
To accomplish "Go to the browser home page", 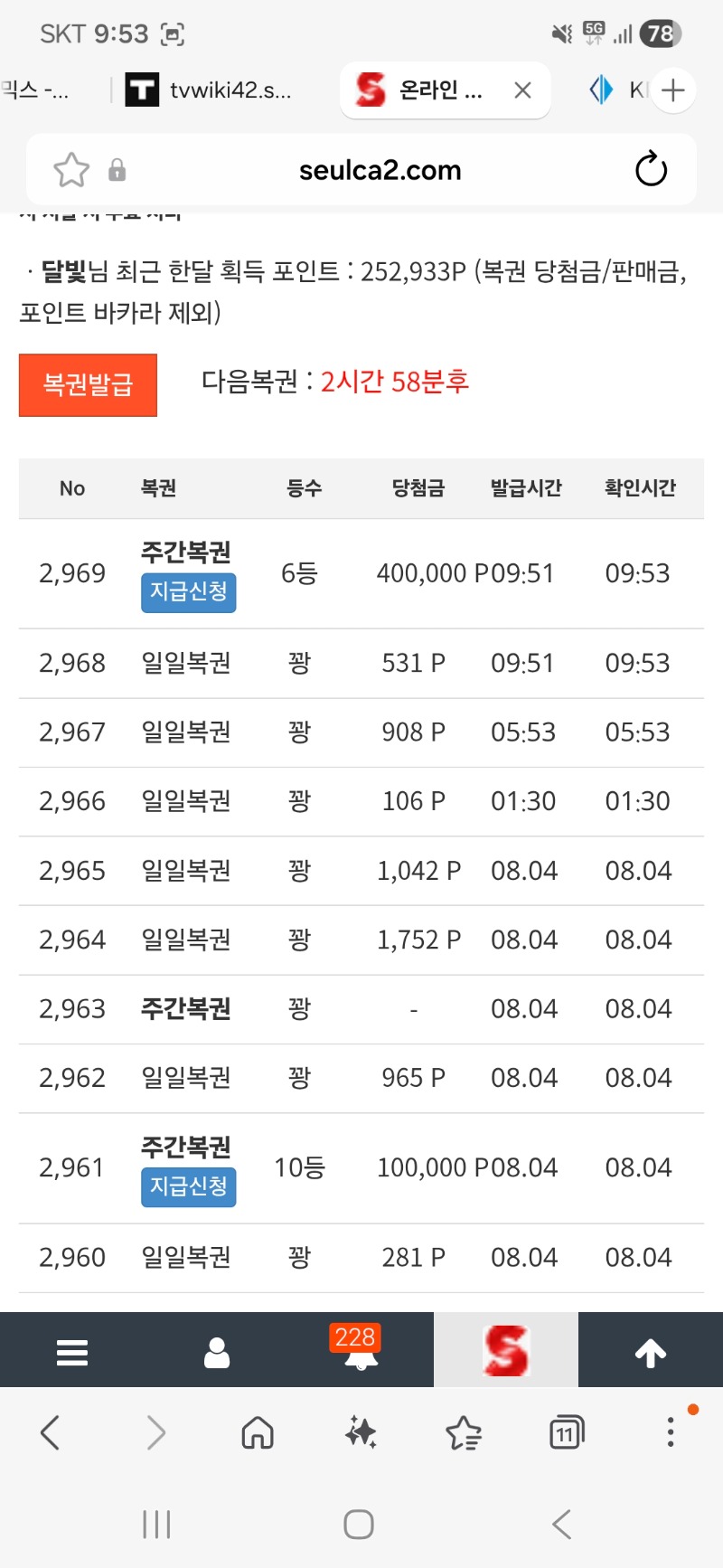I will pos(258,1432).
